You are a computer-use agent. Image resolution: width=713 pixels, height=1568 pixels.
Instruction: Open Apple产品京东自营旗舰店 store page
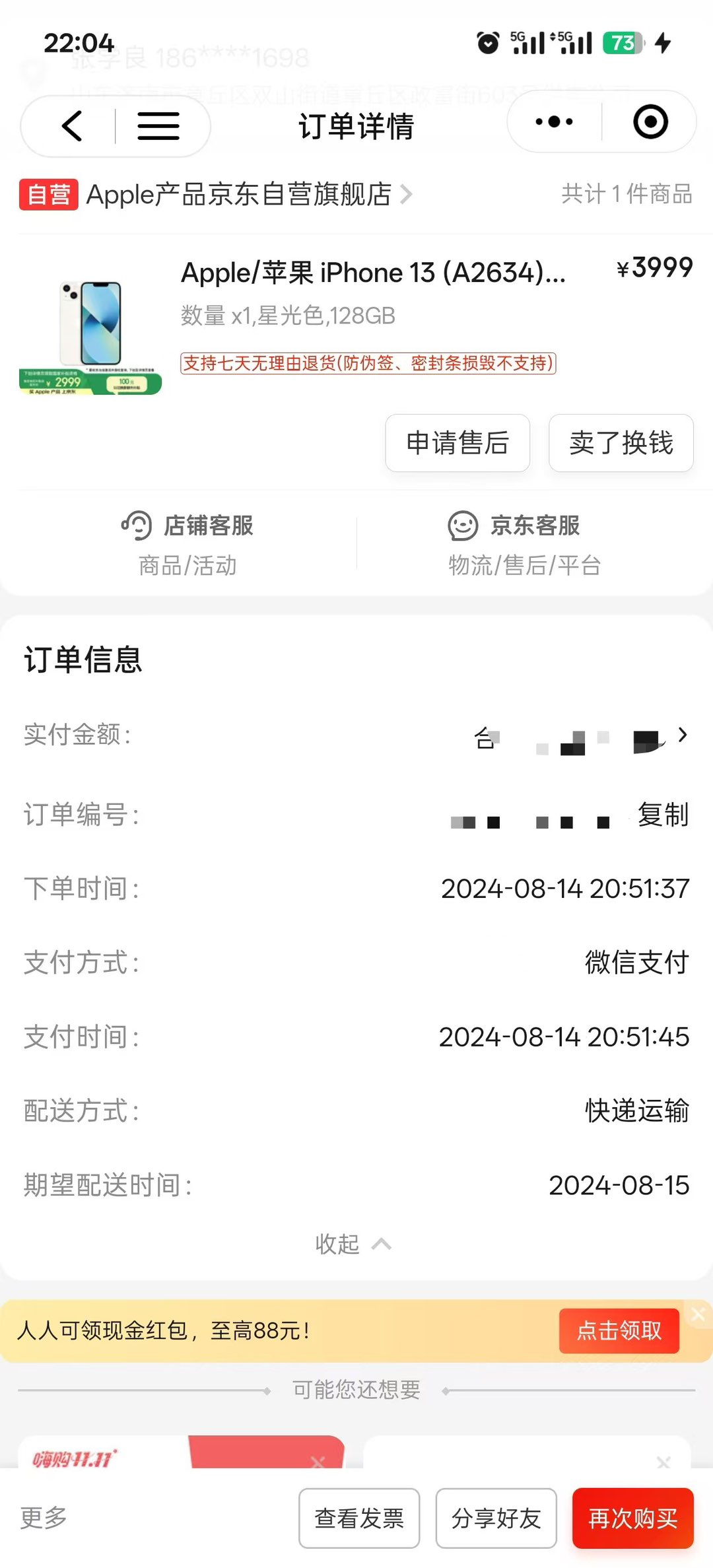pos(238,195)
